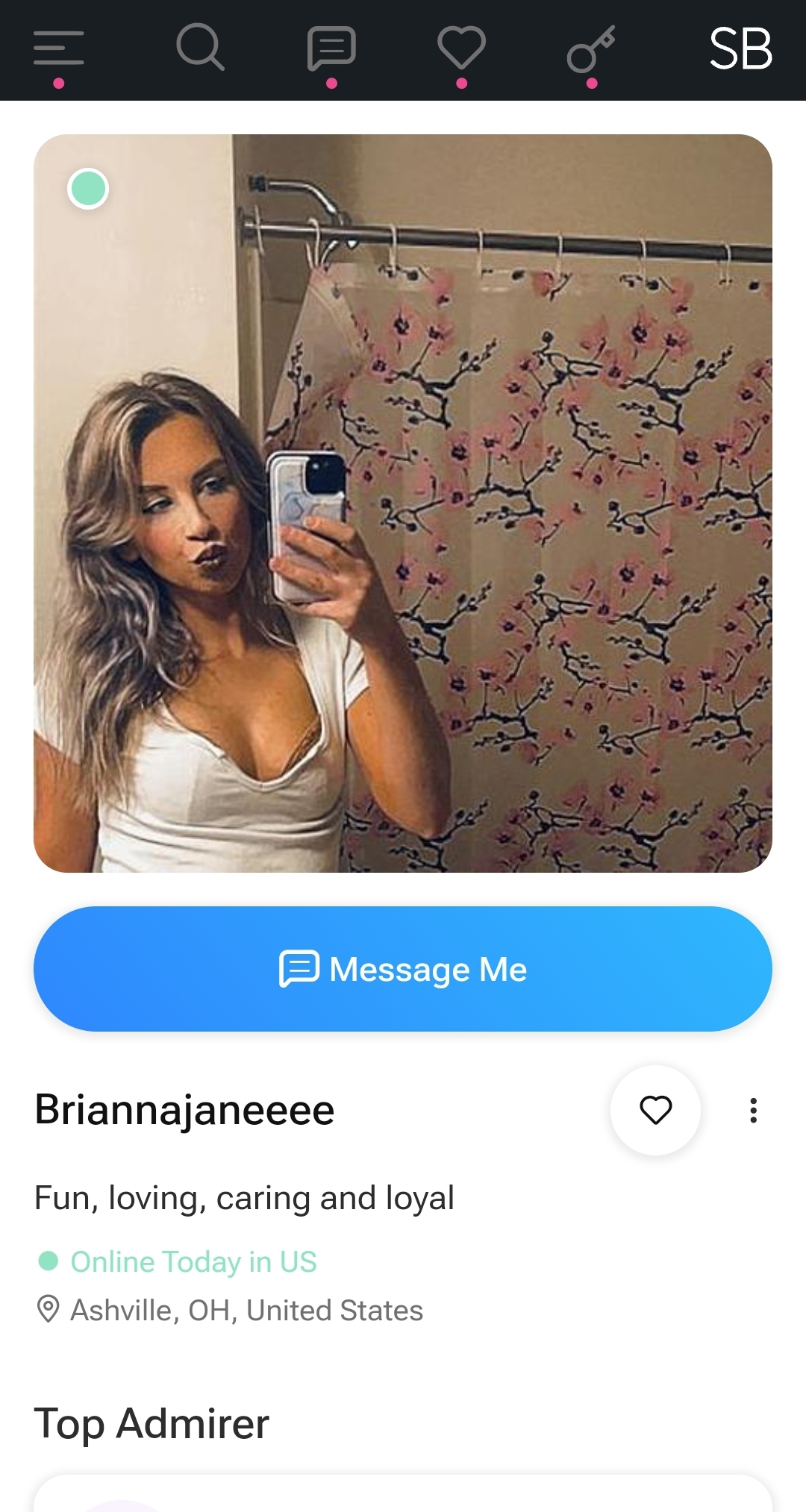Screen dimensions: 806x1512
Task: View Briannajaneeee's profile photo
Action: pos(403,504)
